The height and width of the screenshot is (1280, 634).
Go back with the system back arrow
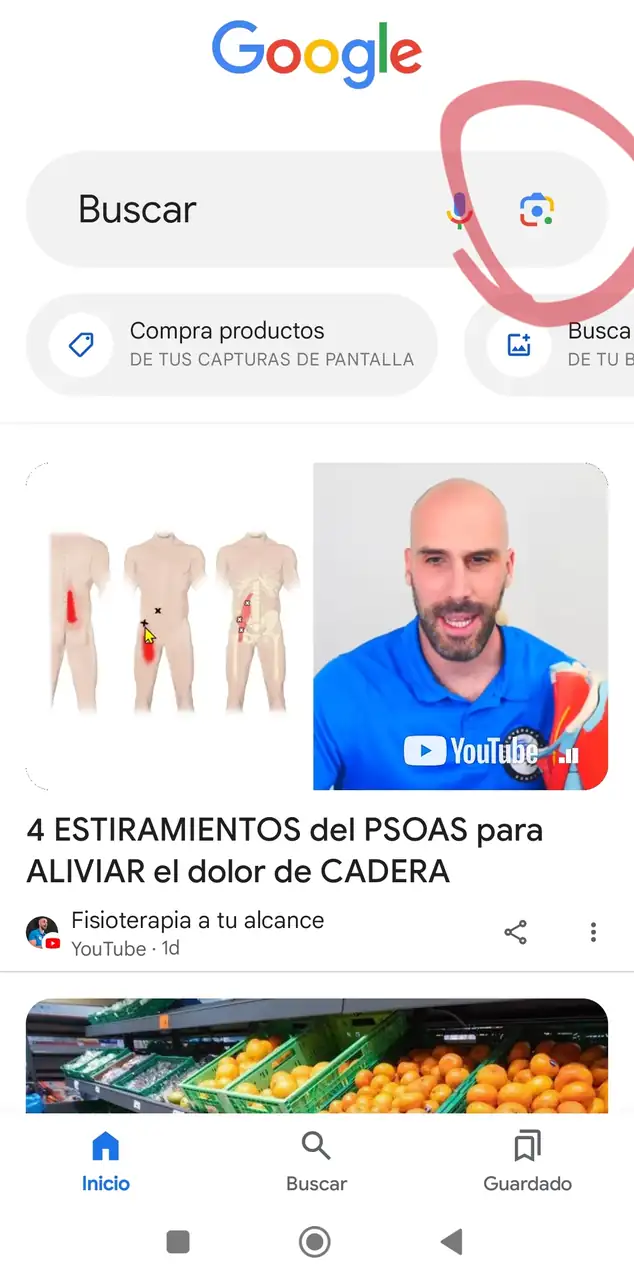click(452, 1242)
